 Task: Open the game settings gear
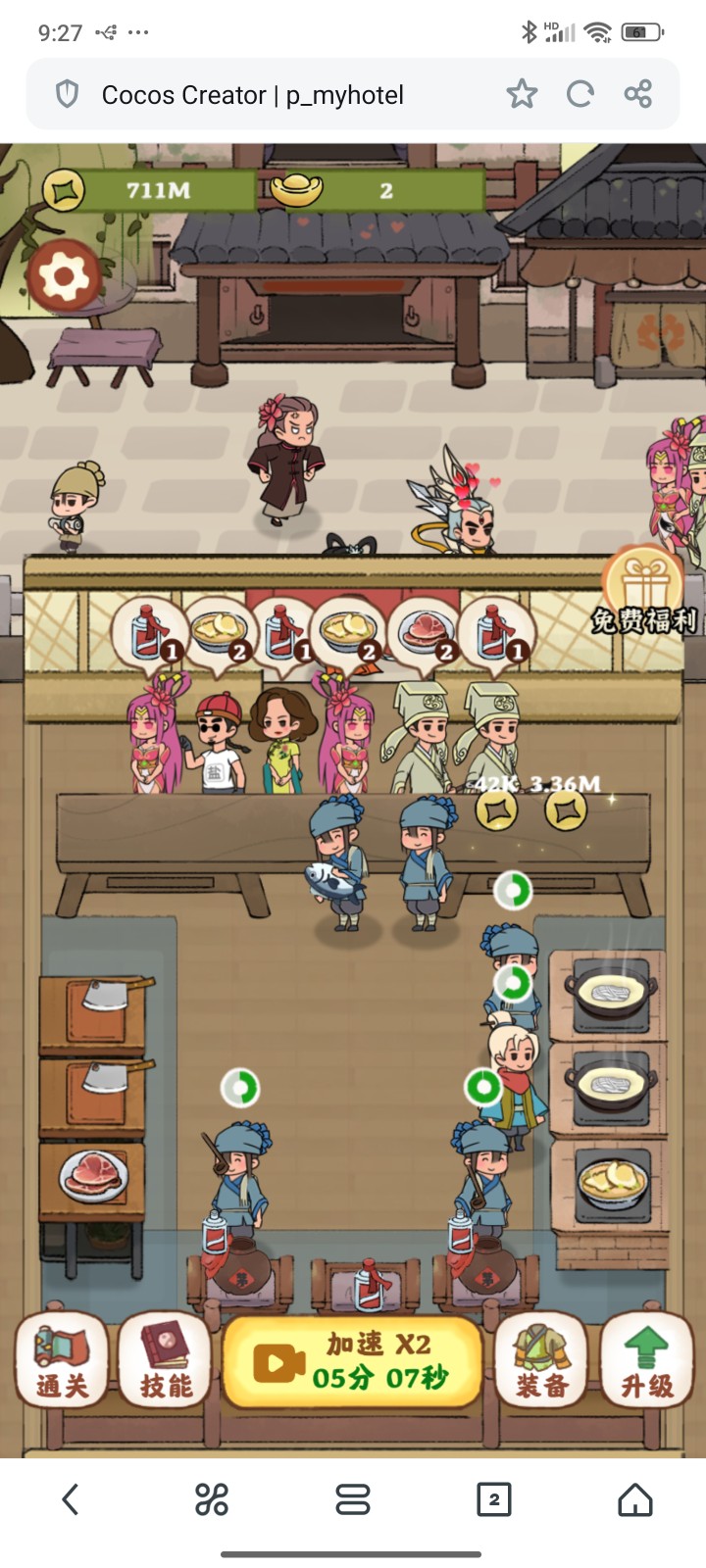pos(64,276)
